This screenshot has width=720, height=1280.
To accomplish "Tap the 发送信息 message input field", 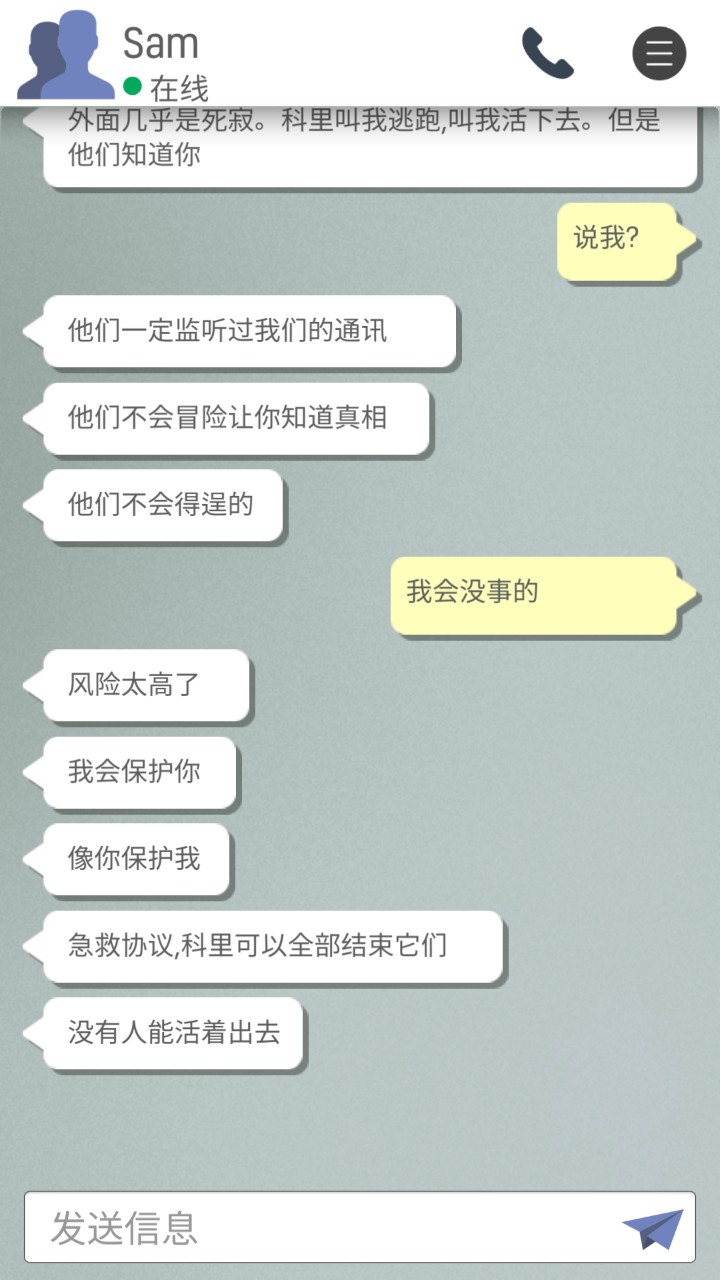I will (x=320, y=1227).
